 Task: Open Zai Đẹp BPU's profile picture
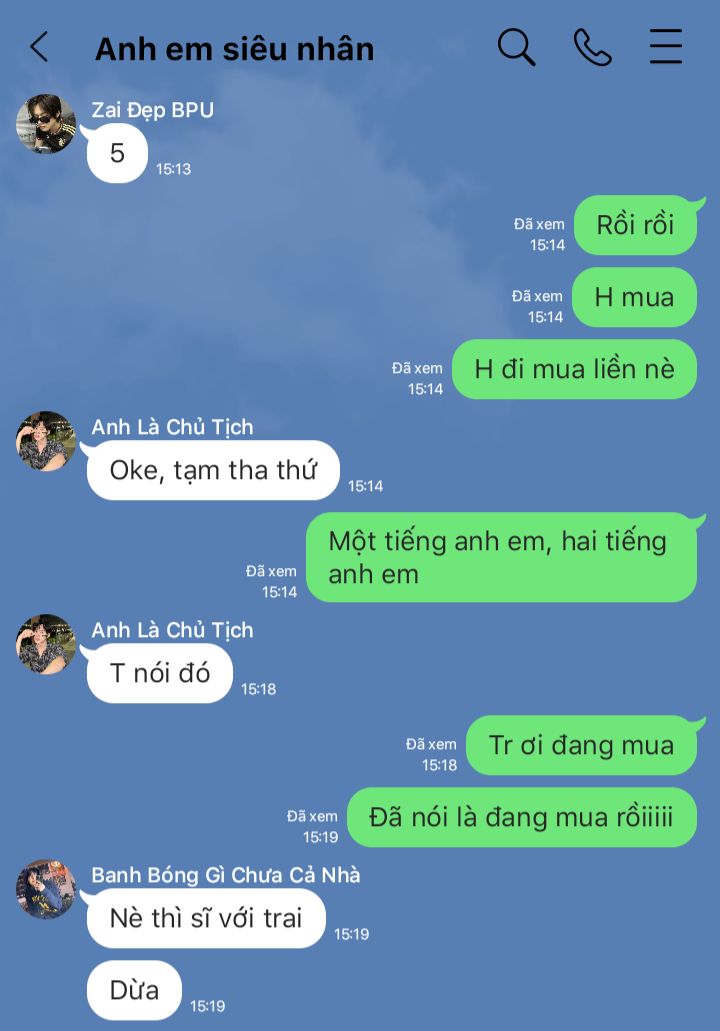(x=46, y=124)
